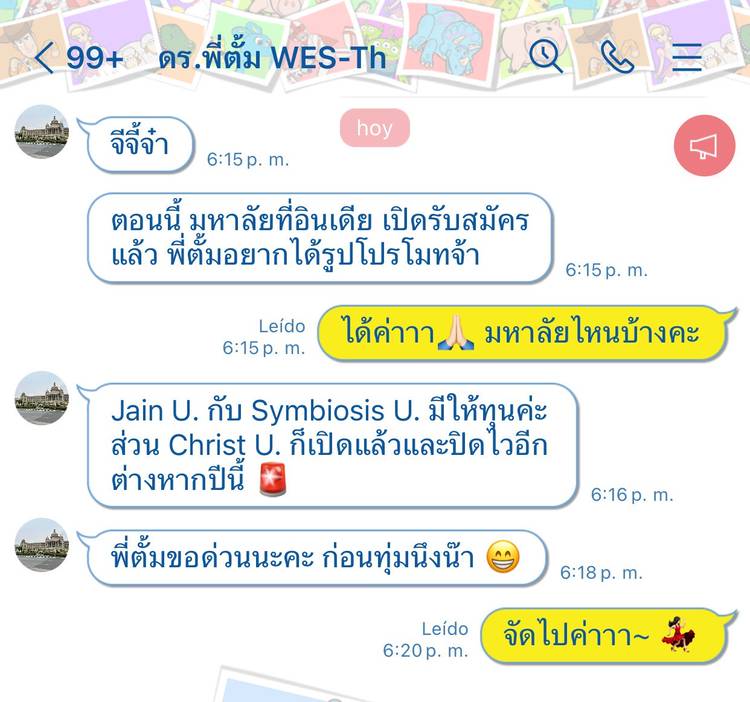Image resolution: width=750 pixels, height=702 pixels.
Task: Search within this chat conversation
Action: (x=546, y=57)
